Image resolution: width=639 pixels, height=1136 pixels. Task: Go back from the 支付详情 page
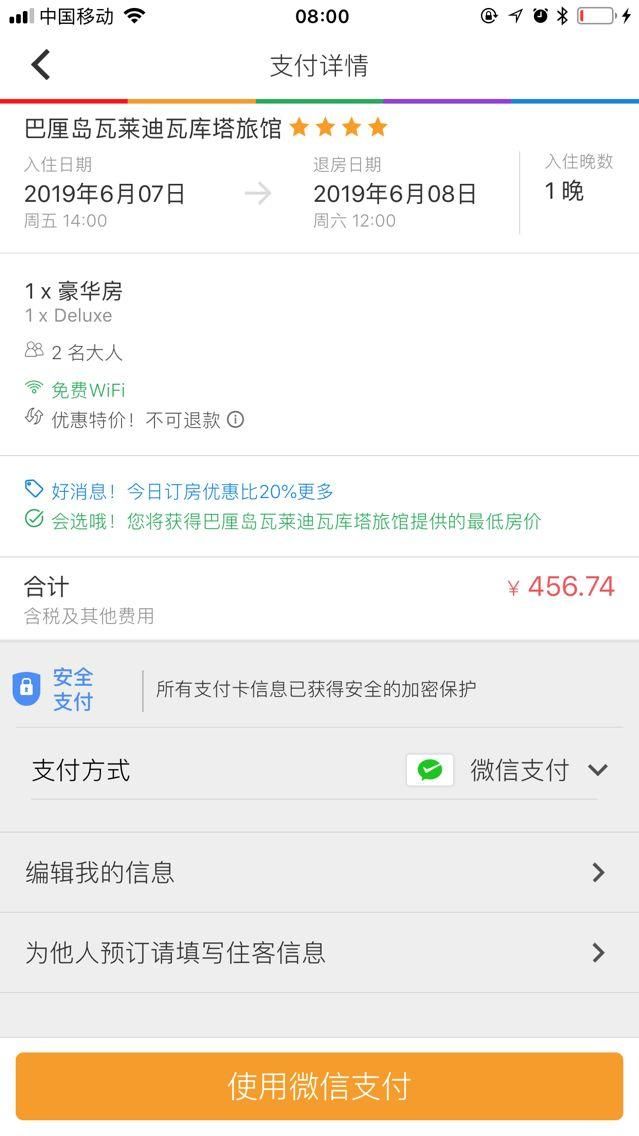(x=41, y=64)
